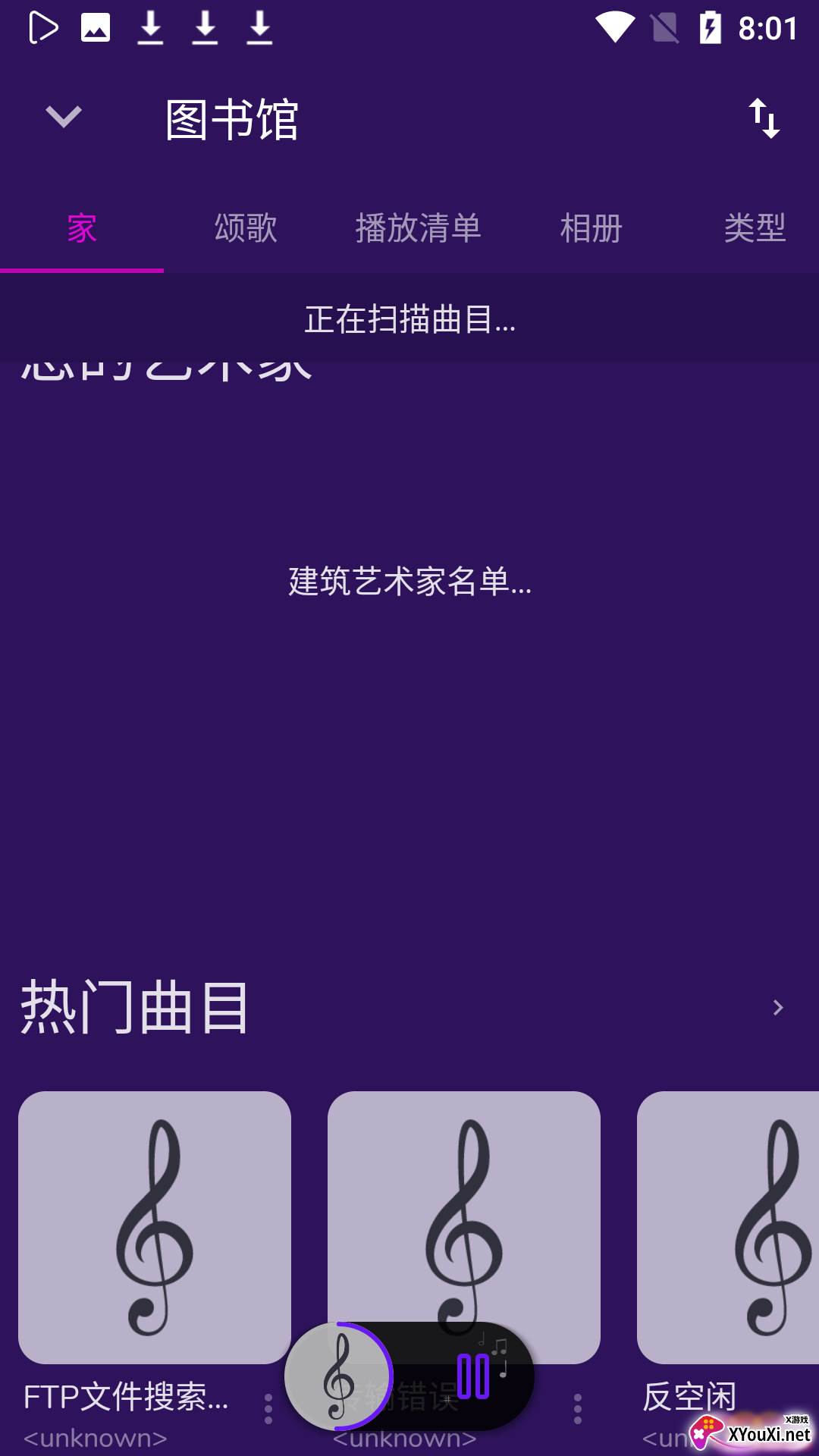Collapse the 图书馆 screen with down chevron

63,118
